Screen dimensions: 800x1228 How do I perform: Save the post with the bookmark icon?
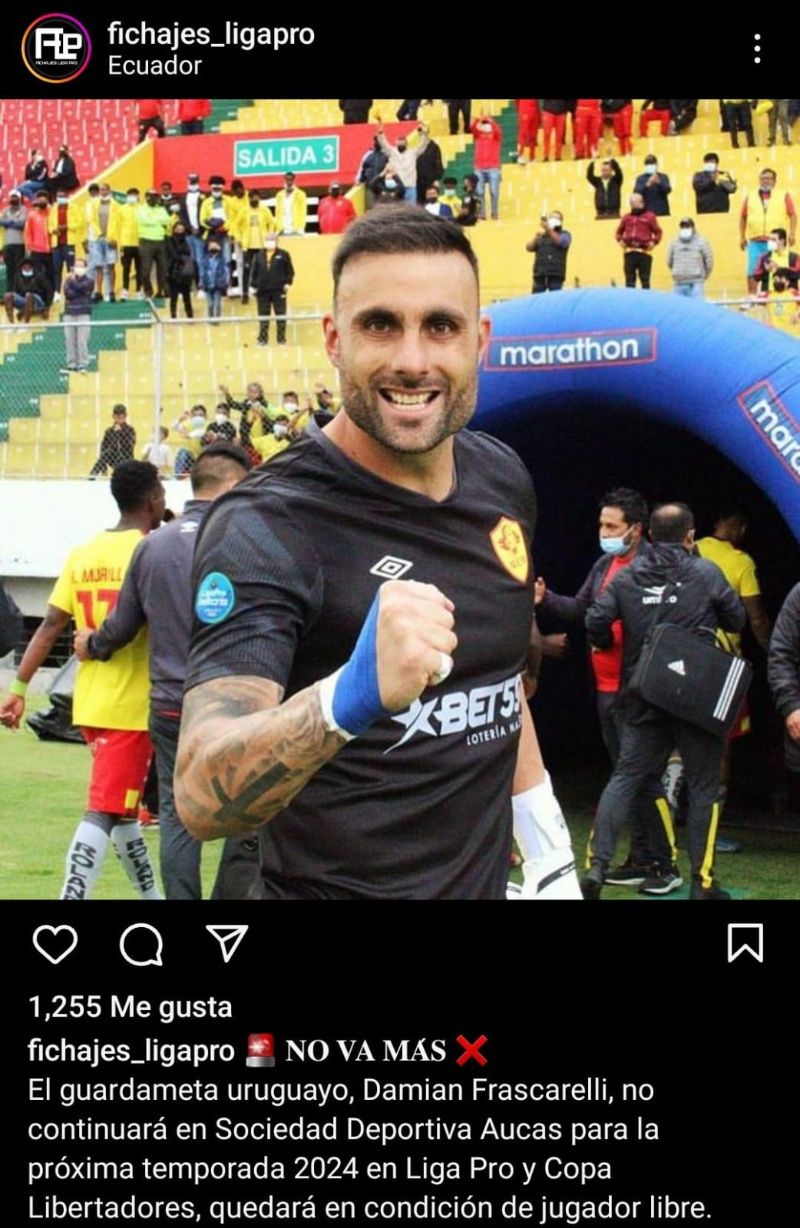(x=745, y=943)
